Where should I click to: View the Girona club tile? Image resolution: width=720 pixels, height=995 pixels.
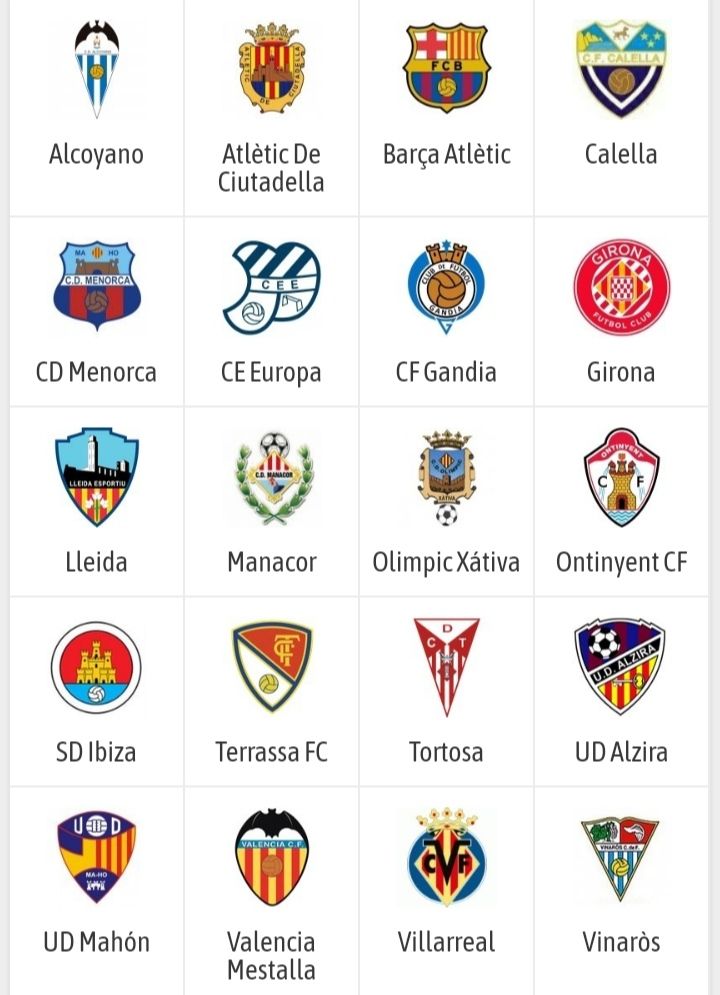621,310
